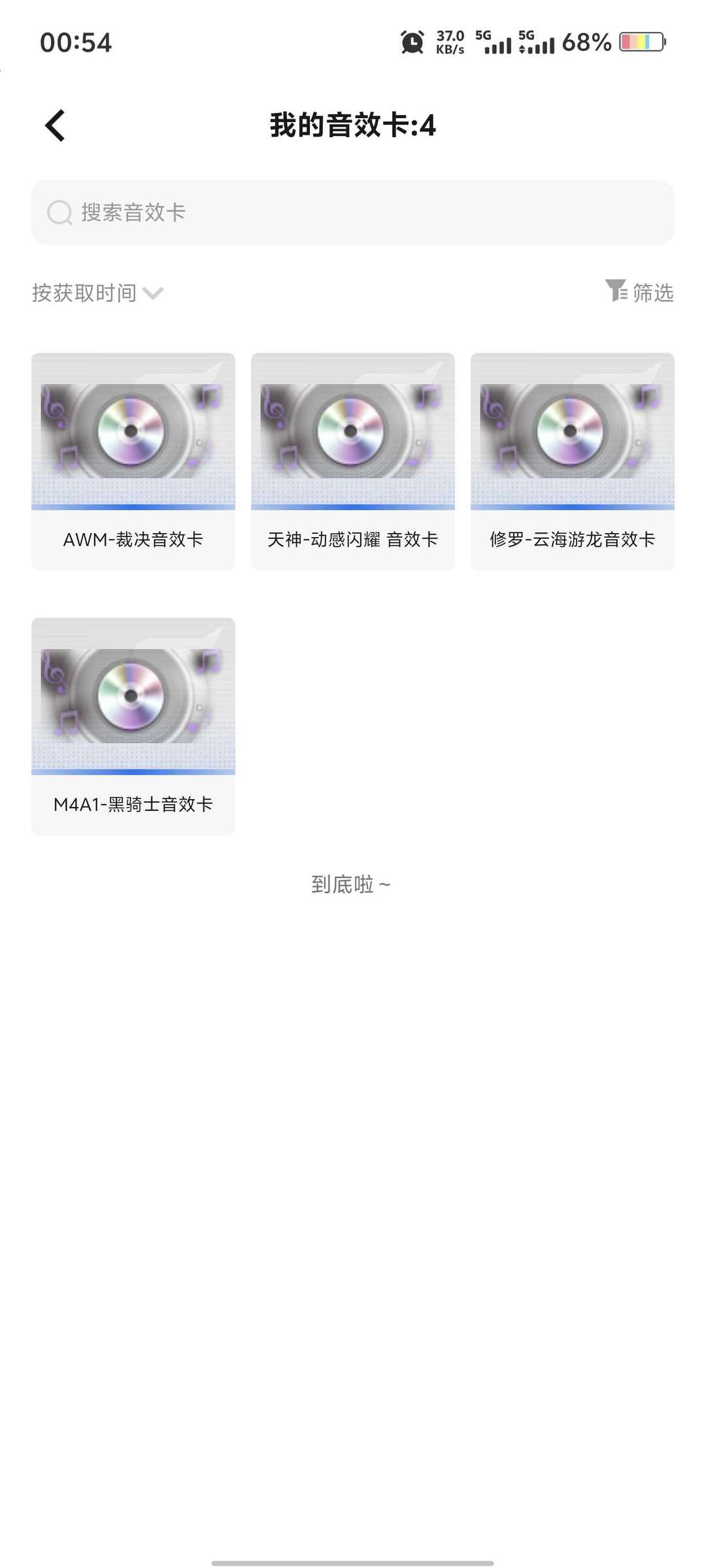Click the alarm clock status bar icon
This screenshot has height=1568, width=706.
[411, 42]
